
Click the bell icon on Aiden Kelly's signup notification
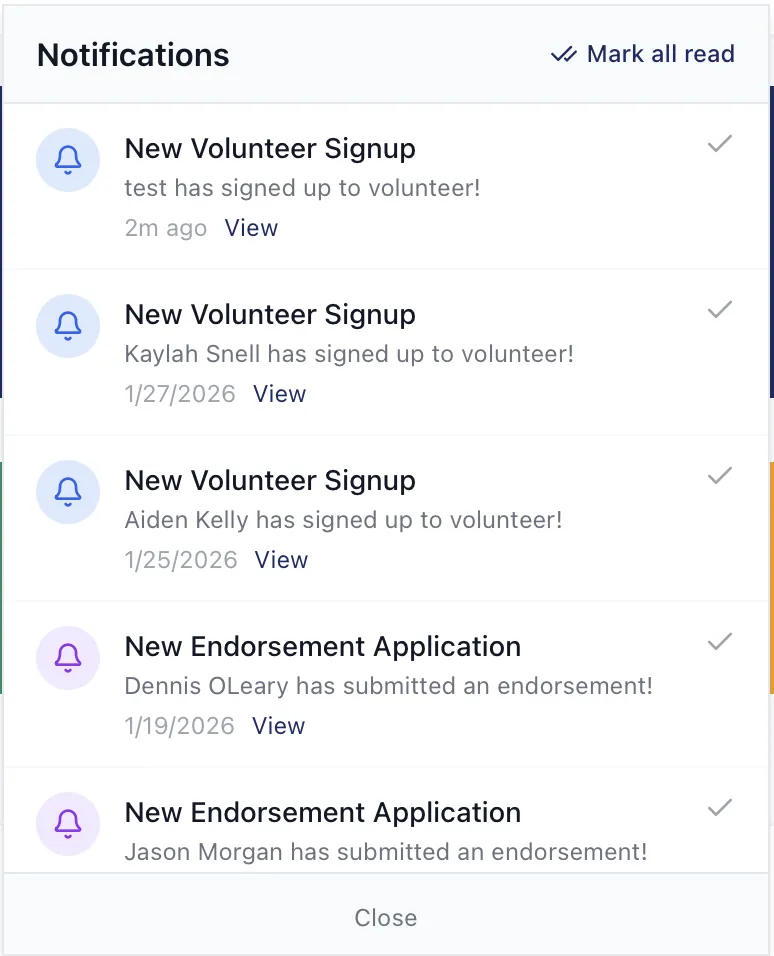68,492
